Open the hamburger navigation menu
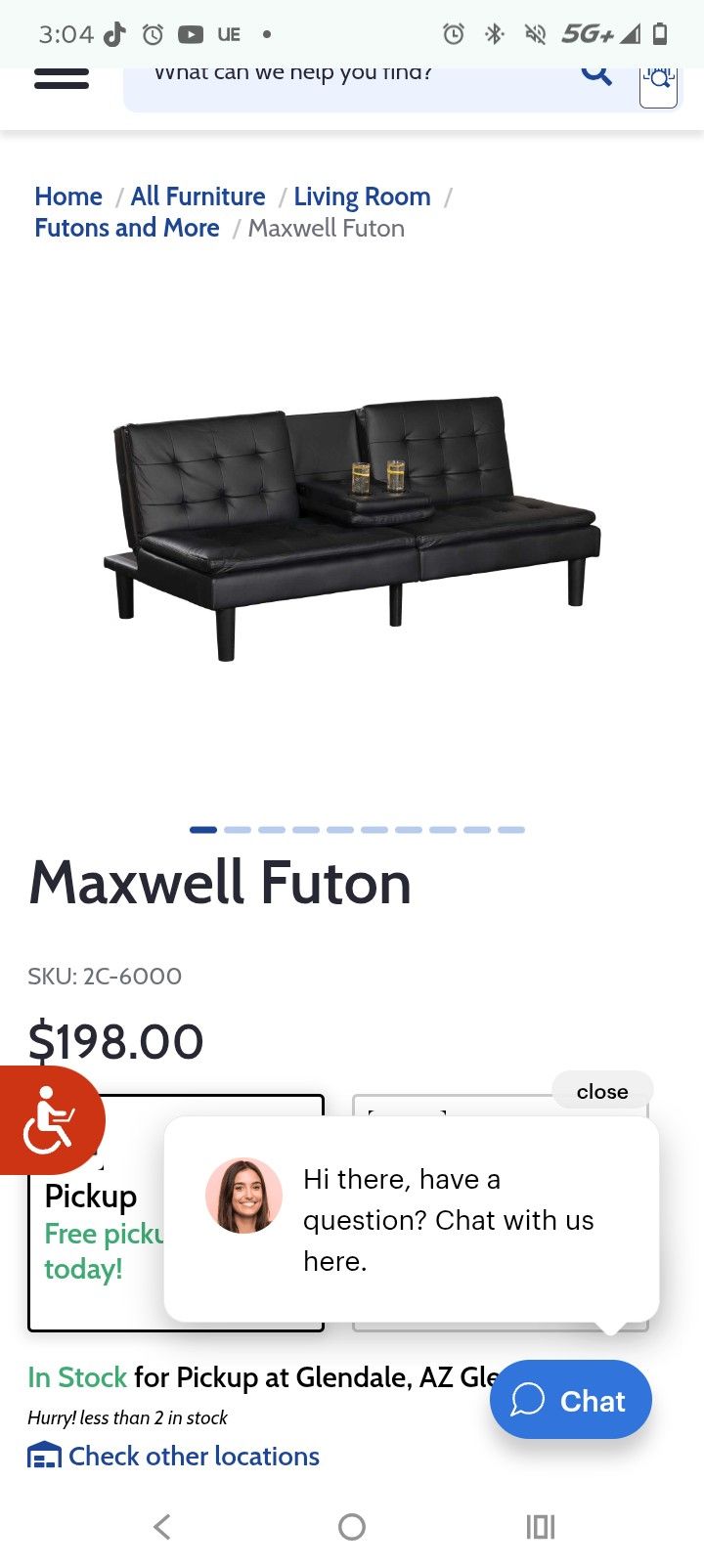The width and height of the screenshot is (704, 1568). pyautogui.click(x=62, y=78)
